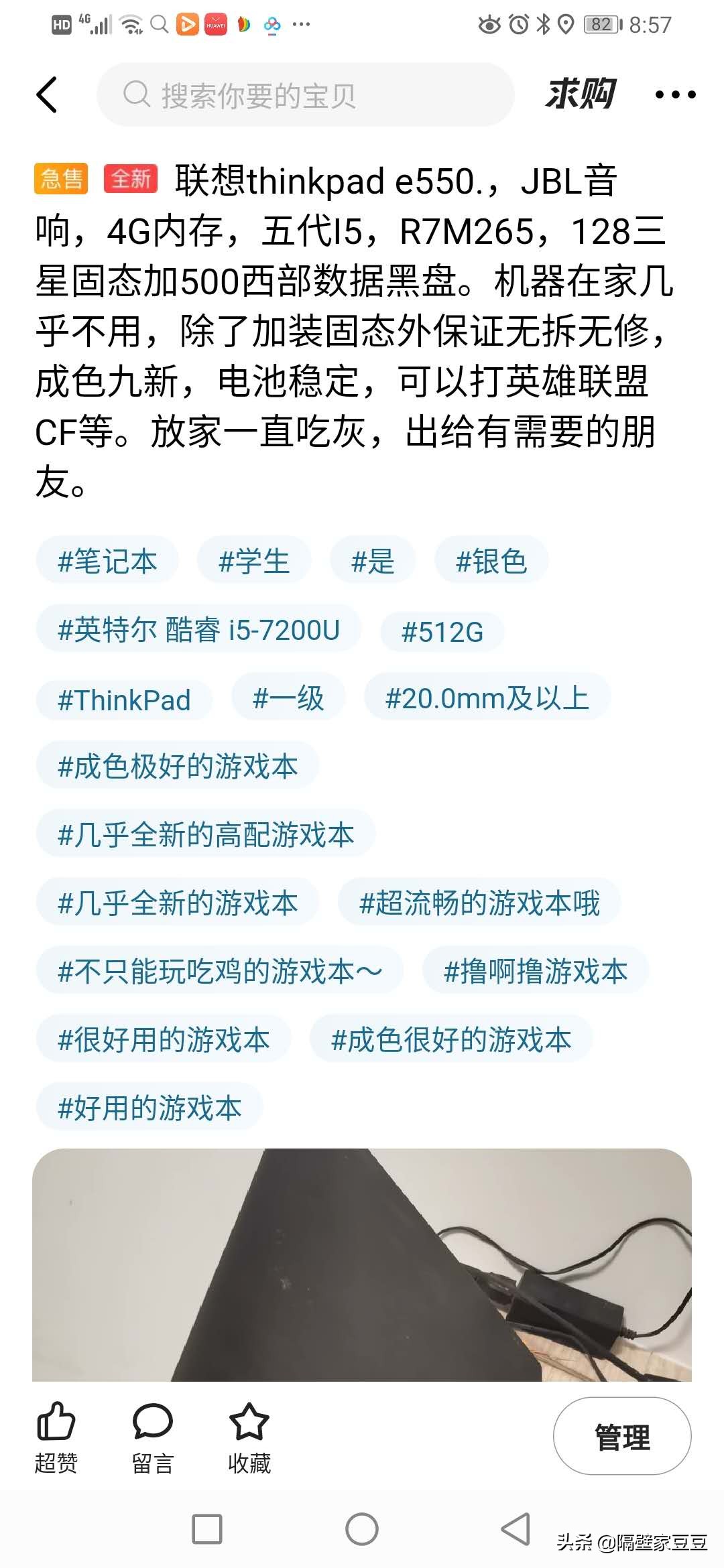The width and height of the screenshot is (724, 1568).
Task: Go back using the top-left arrow
Action: pos(47,94)
